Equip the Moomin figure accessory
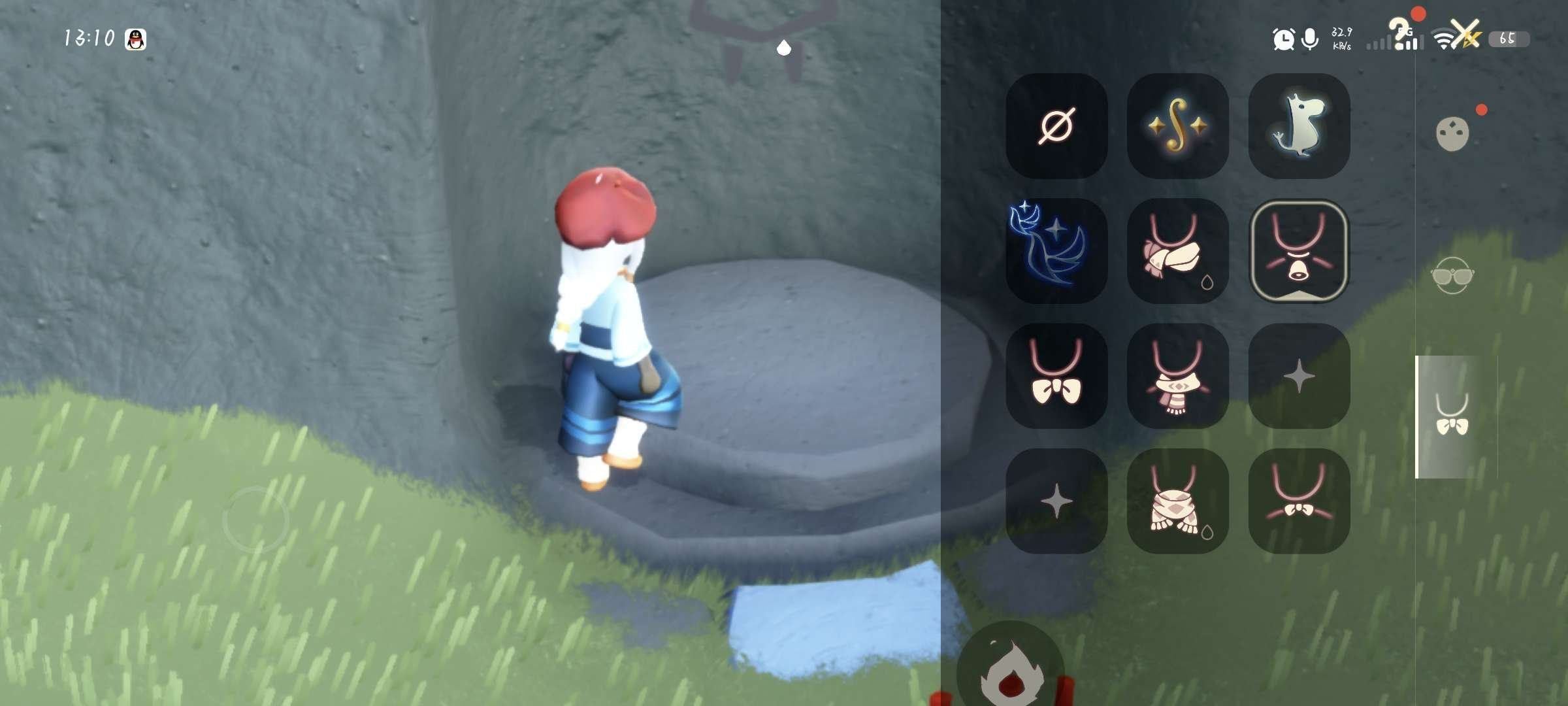1568x706 pixels. click(1299, 126)
